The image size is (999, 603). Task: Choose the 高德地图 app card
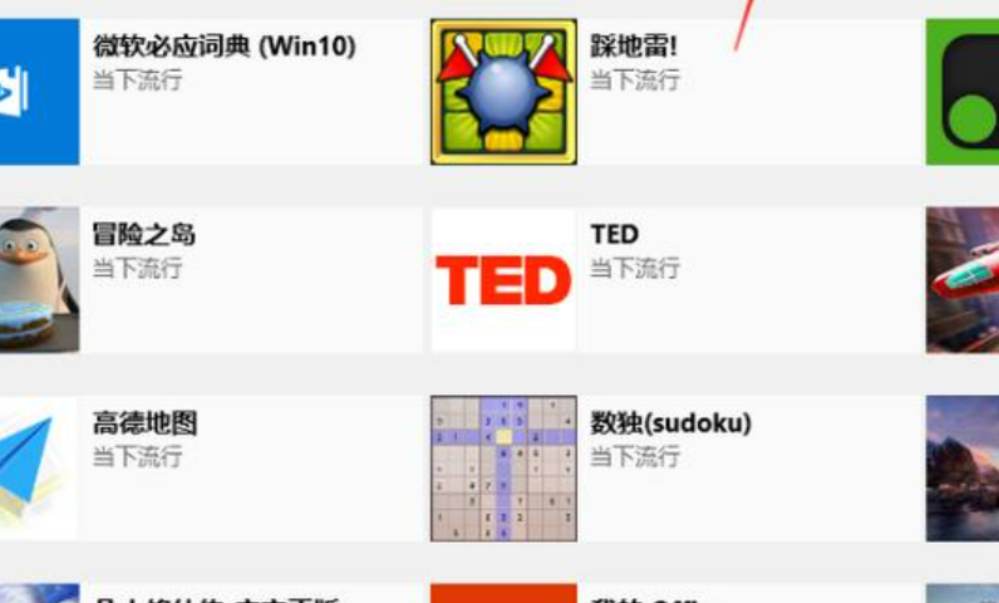tap(145, 423)
